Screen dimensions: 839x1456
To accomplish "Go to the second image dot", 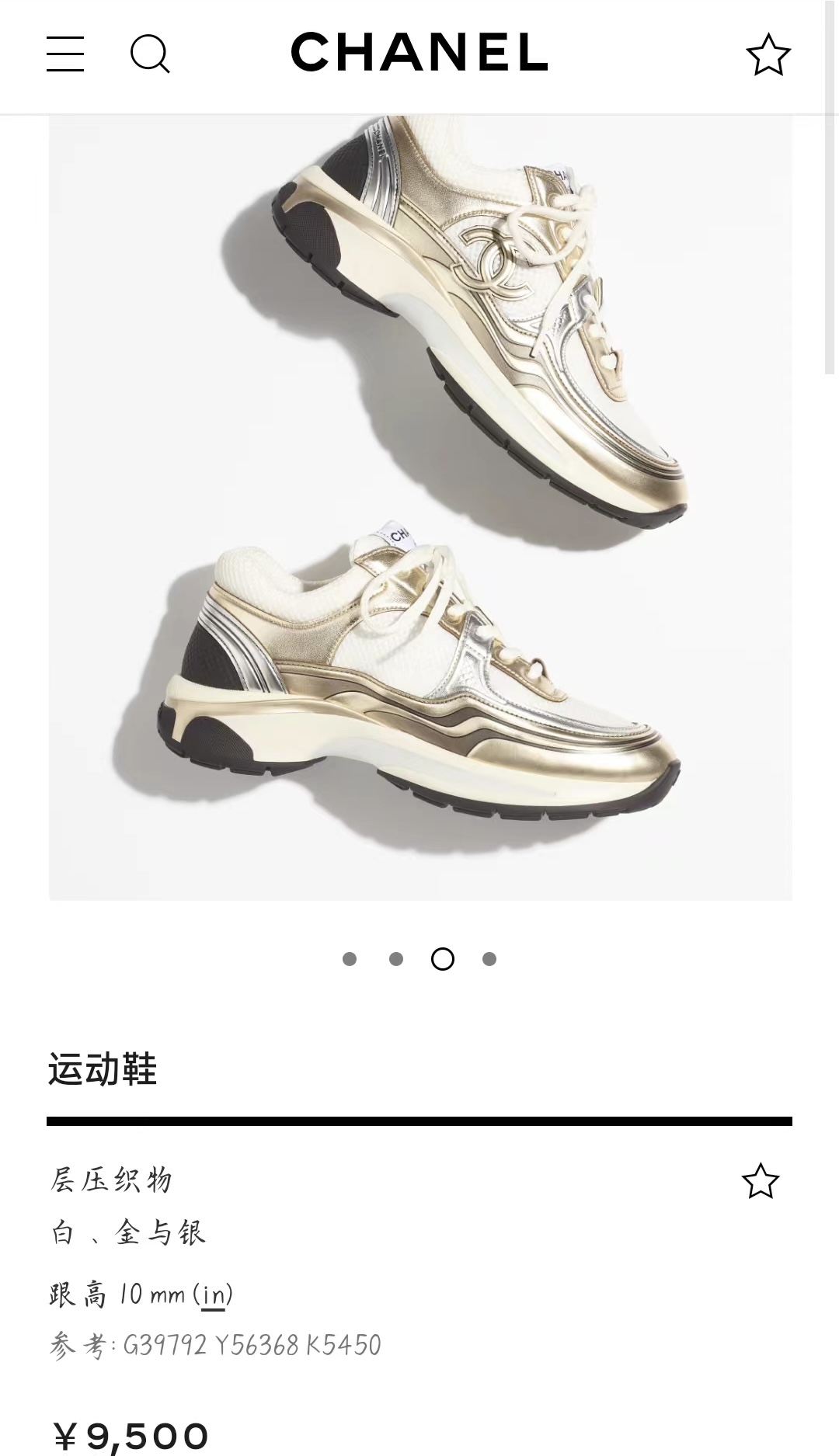I will [x=396, y=959].
